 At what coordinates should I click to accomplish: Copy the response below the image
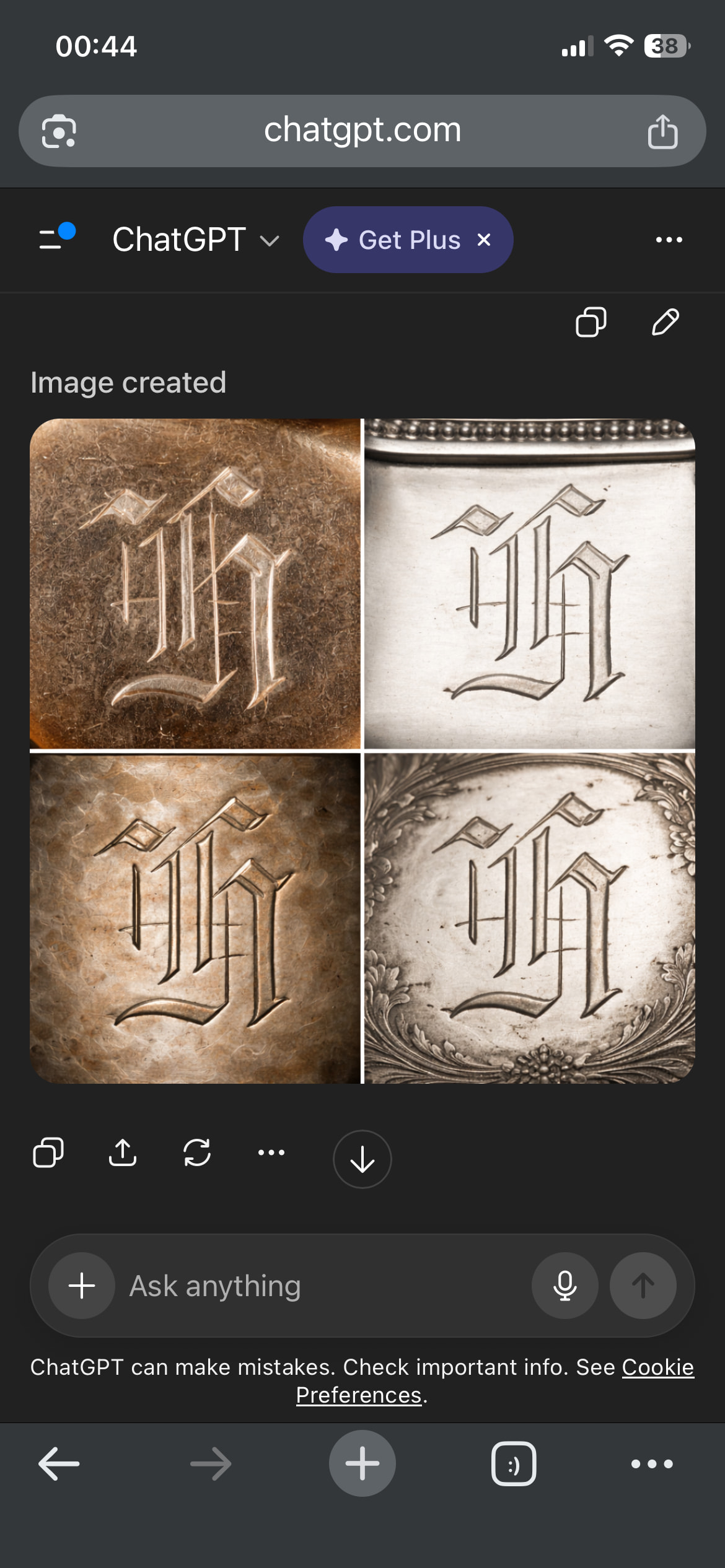tap(48, 1152)
